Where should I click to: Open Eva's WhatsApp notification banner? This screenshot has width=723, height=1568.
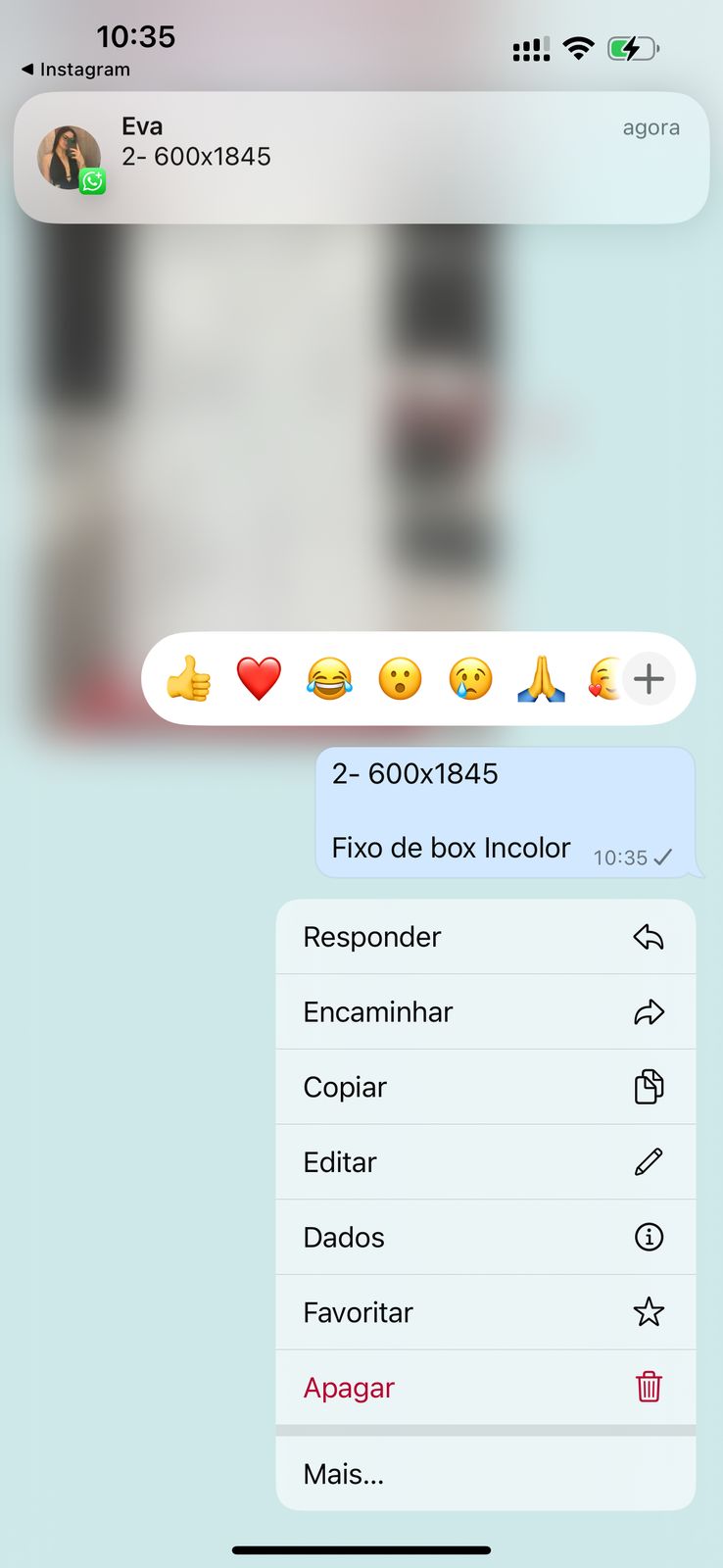361,157
